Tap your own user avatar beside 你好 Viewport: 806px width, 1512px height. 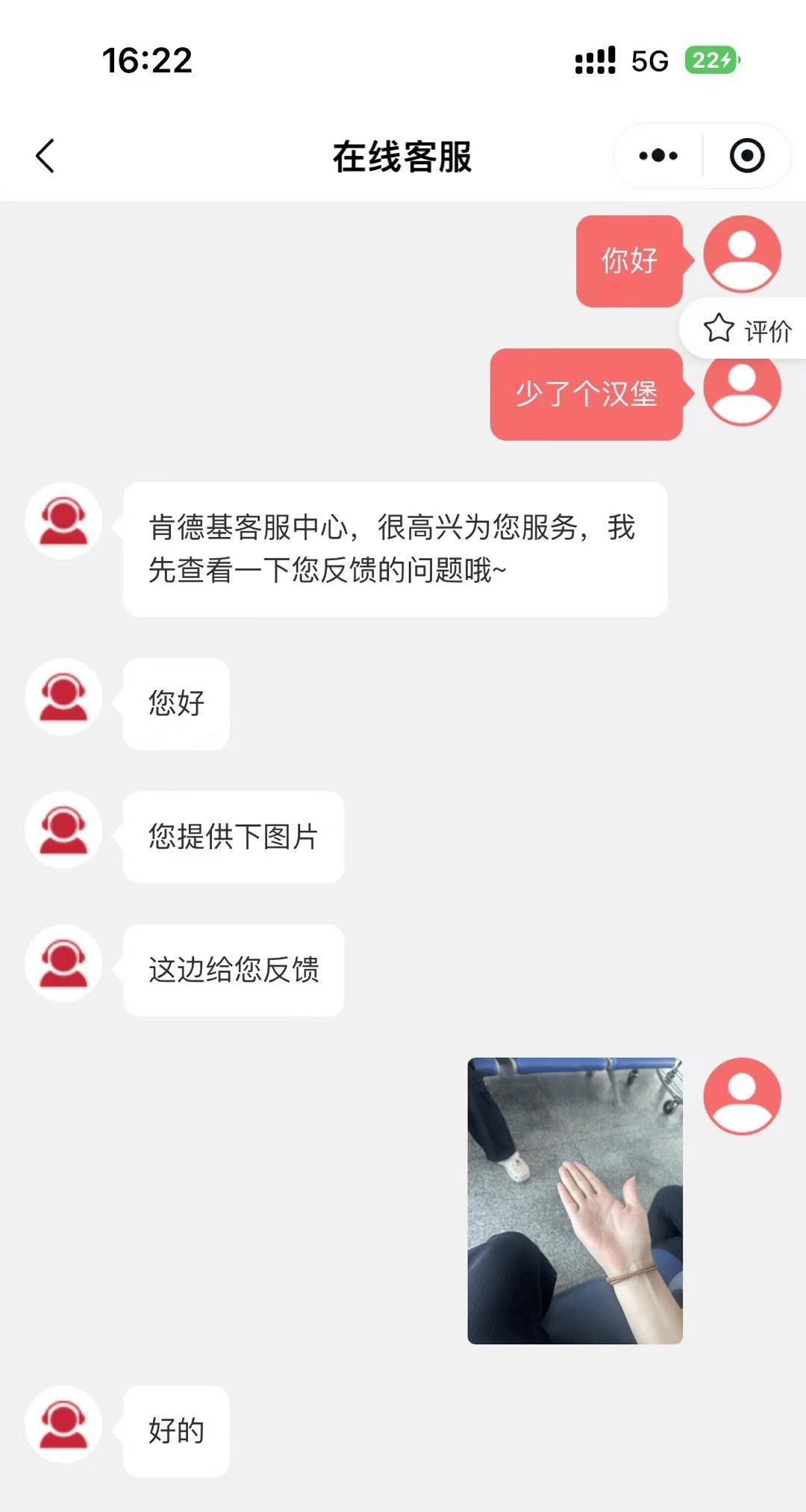coord(741,254)
